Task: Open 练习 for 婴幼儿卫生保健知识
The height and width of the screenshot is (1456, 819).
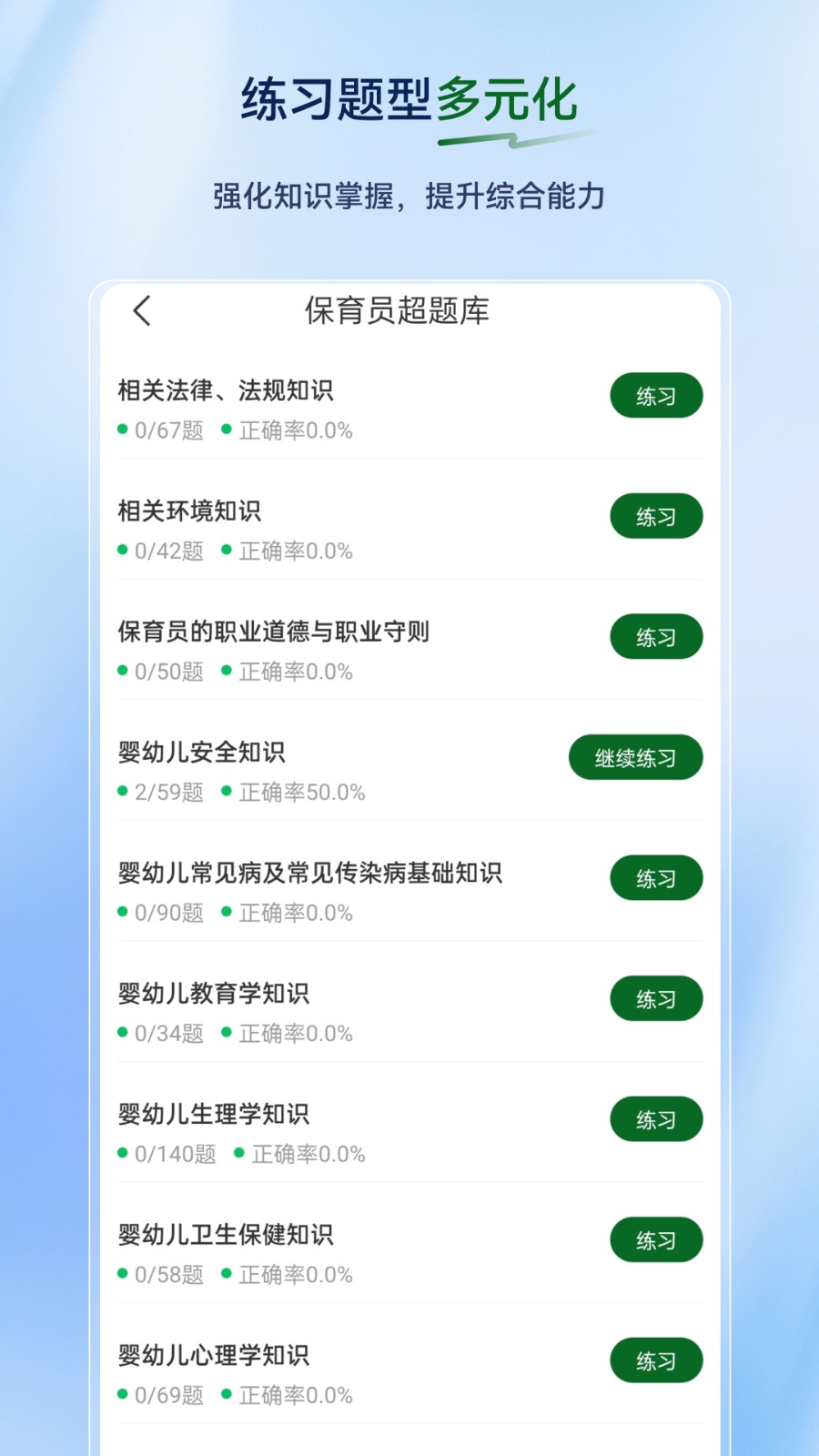Action: tap(656, 1239)
